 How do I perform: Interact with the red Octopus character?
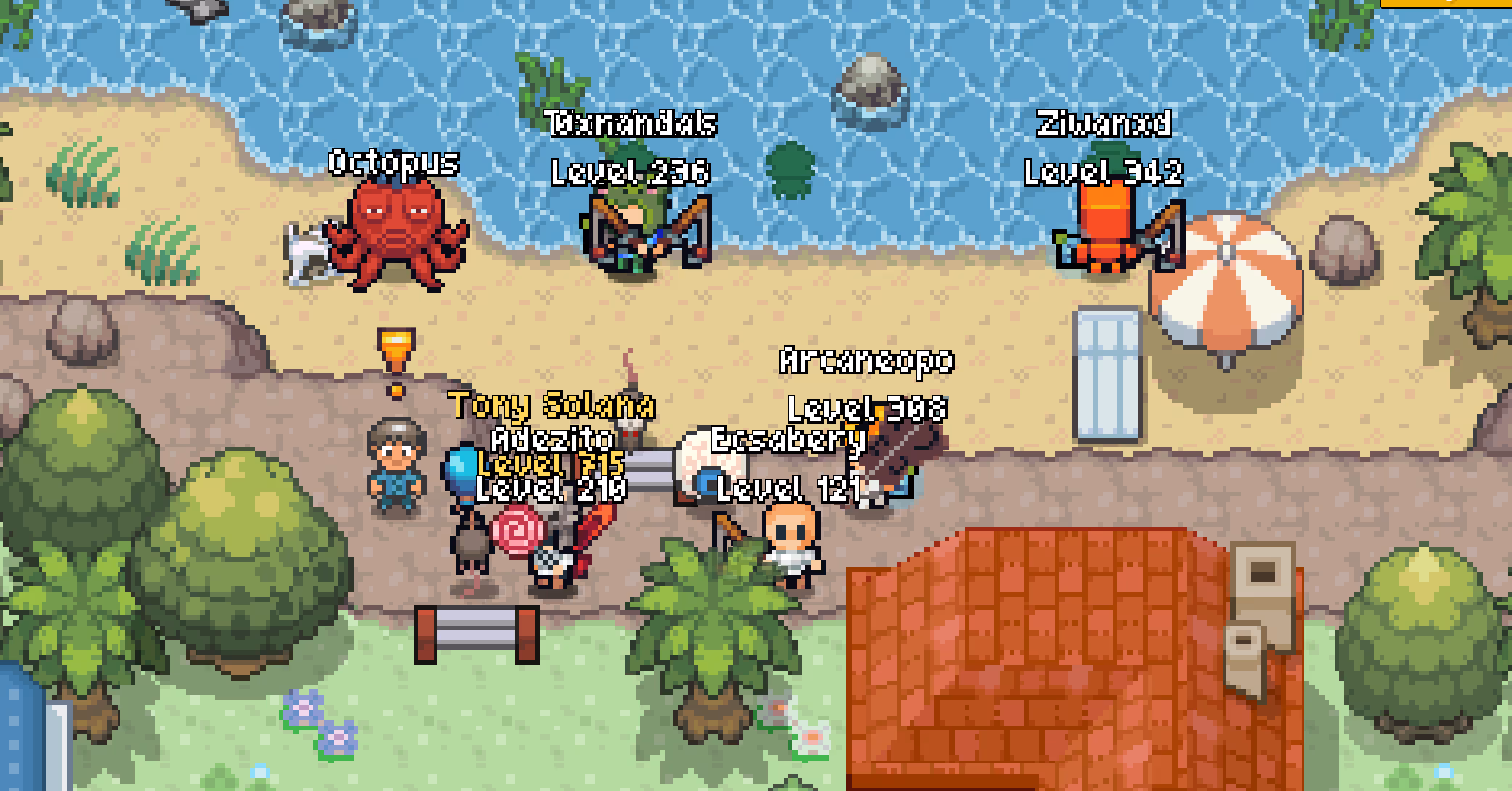[x=395, y=234]
